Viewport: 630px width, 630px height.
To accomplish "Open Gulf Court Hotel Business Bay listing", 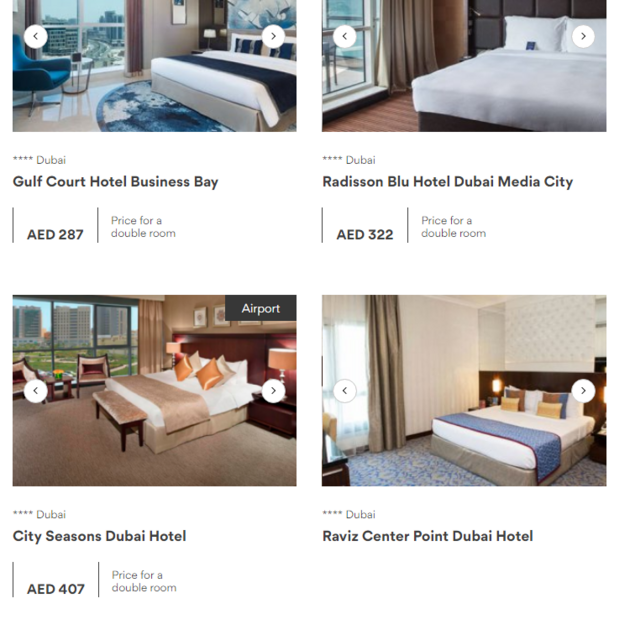I will pos(115,182).
